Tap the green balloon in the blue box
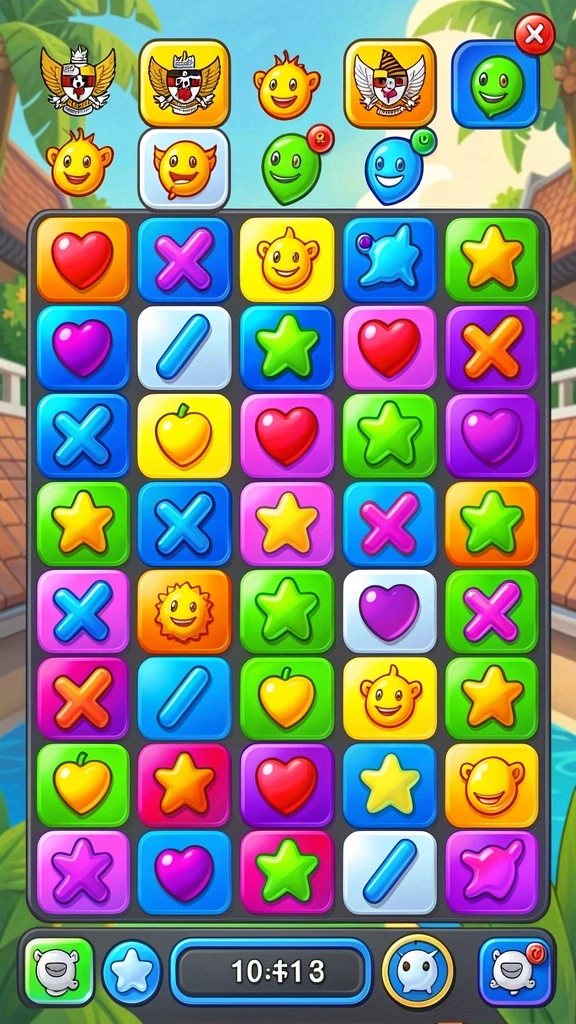 (496, 84)
